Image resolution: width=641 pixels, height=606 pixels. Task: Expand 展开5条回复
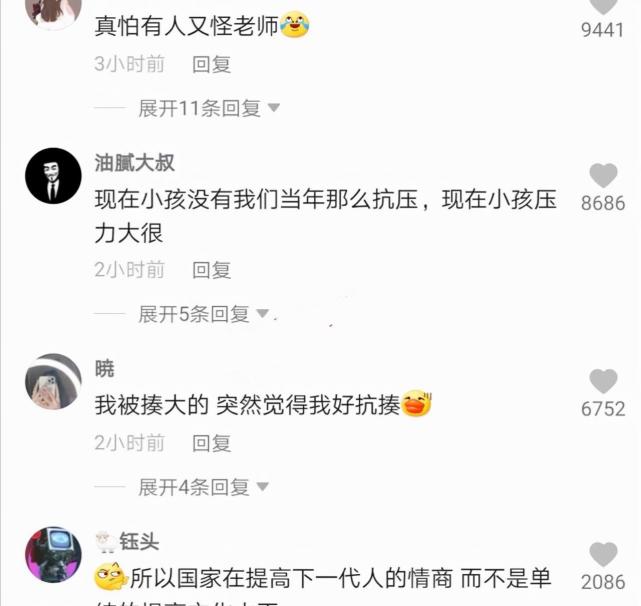203,314
